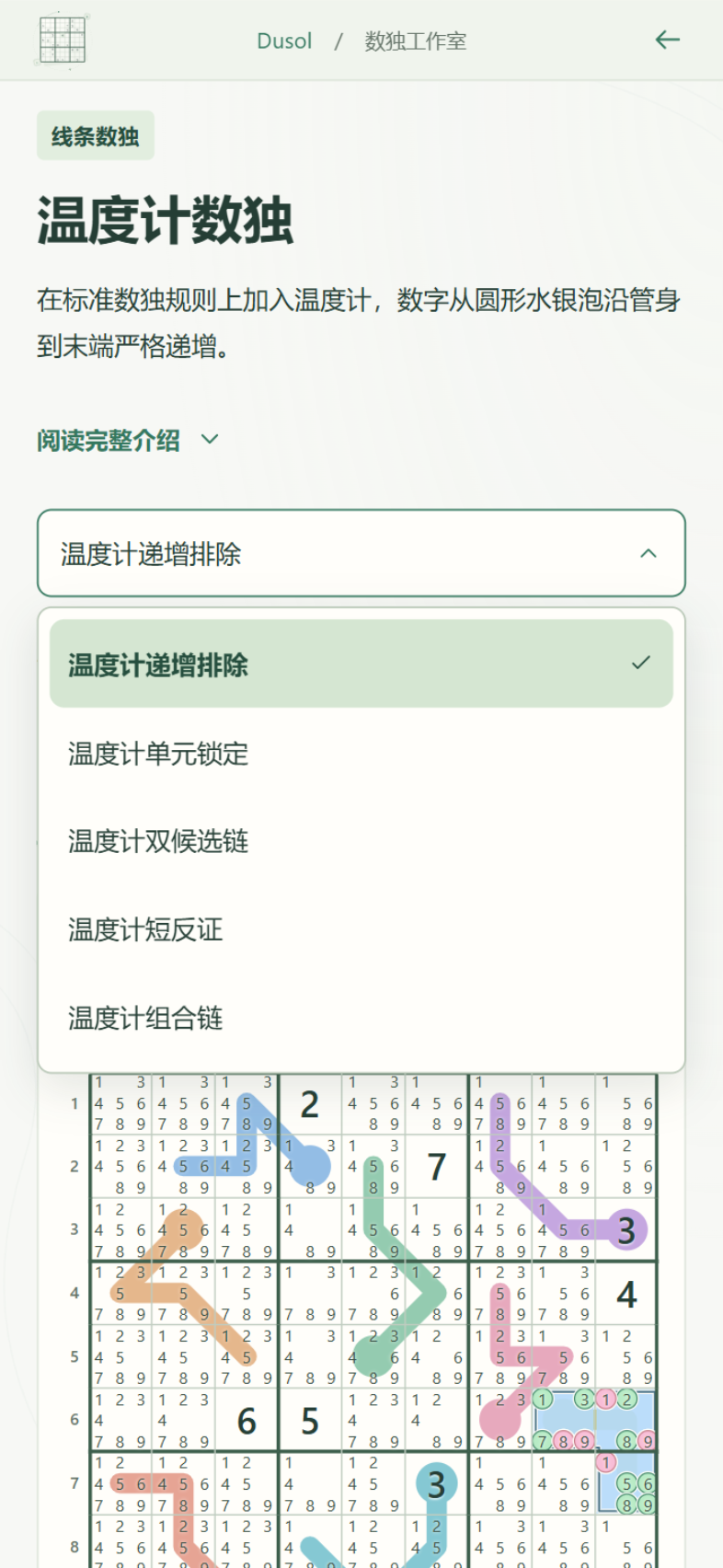Tap the 线条数独 category chip

[96, 136]
